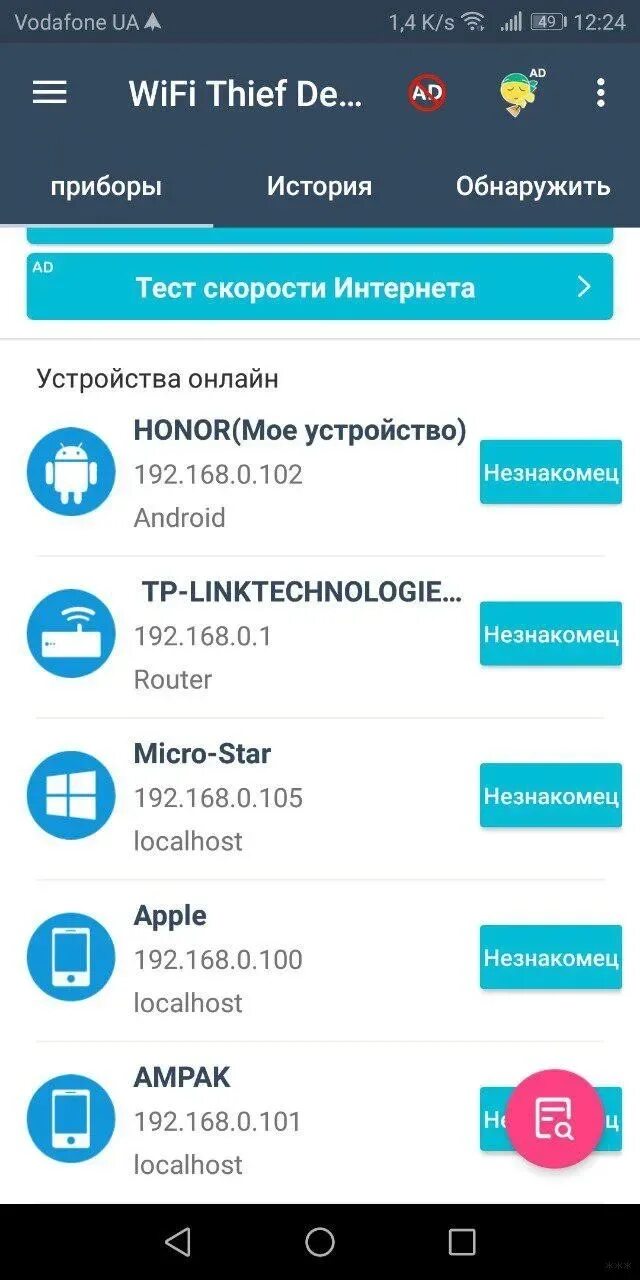Open the hamburger drawer menu
This screenshot has width=640, height=1280.
coord(49,93)
